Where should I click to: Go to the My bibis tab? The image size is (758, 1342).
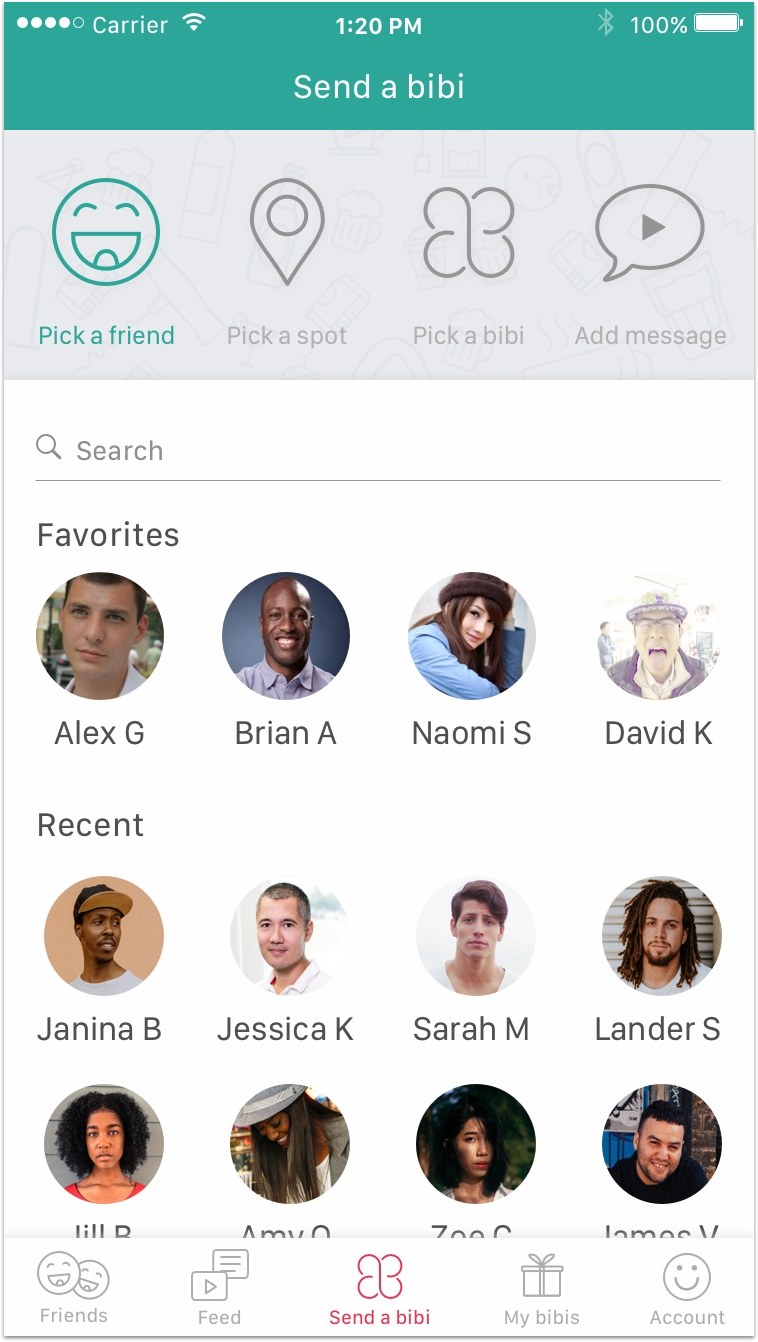542,1289
